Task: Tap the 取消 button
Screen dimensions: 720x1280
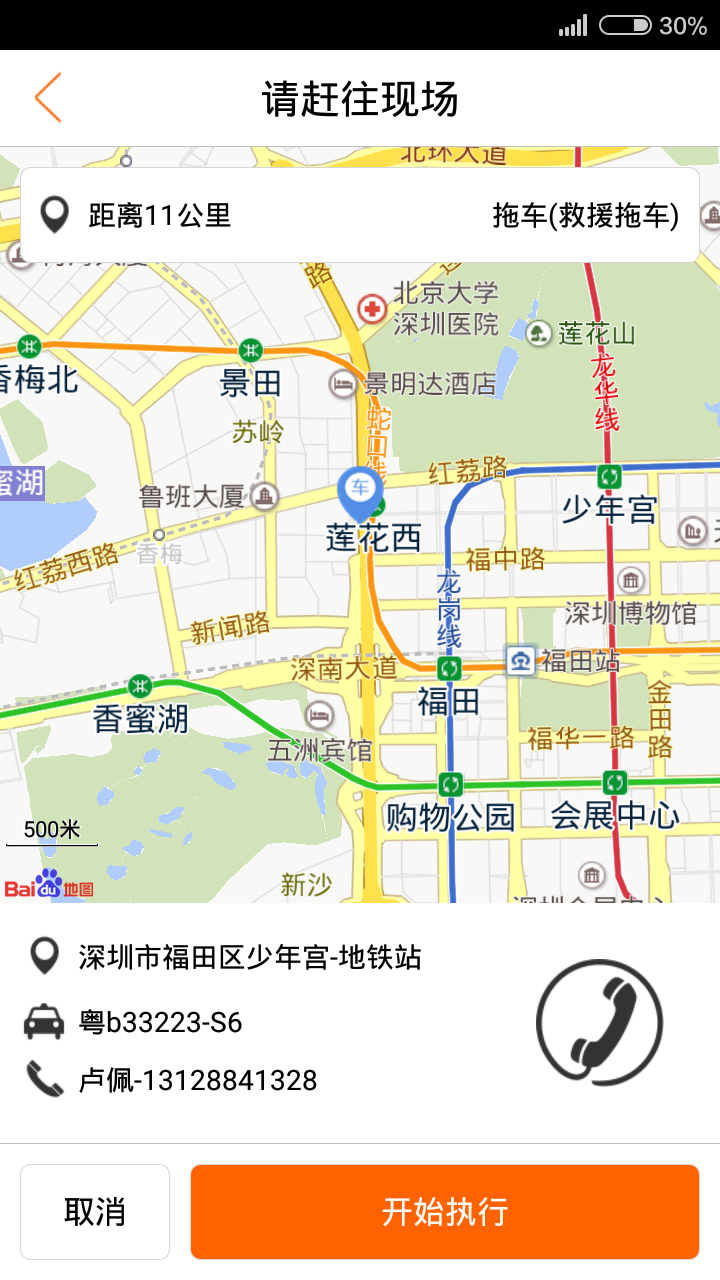Action: (x=95, y=1211)
